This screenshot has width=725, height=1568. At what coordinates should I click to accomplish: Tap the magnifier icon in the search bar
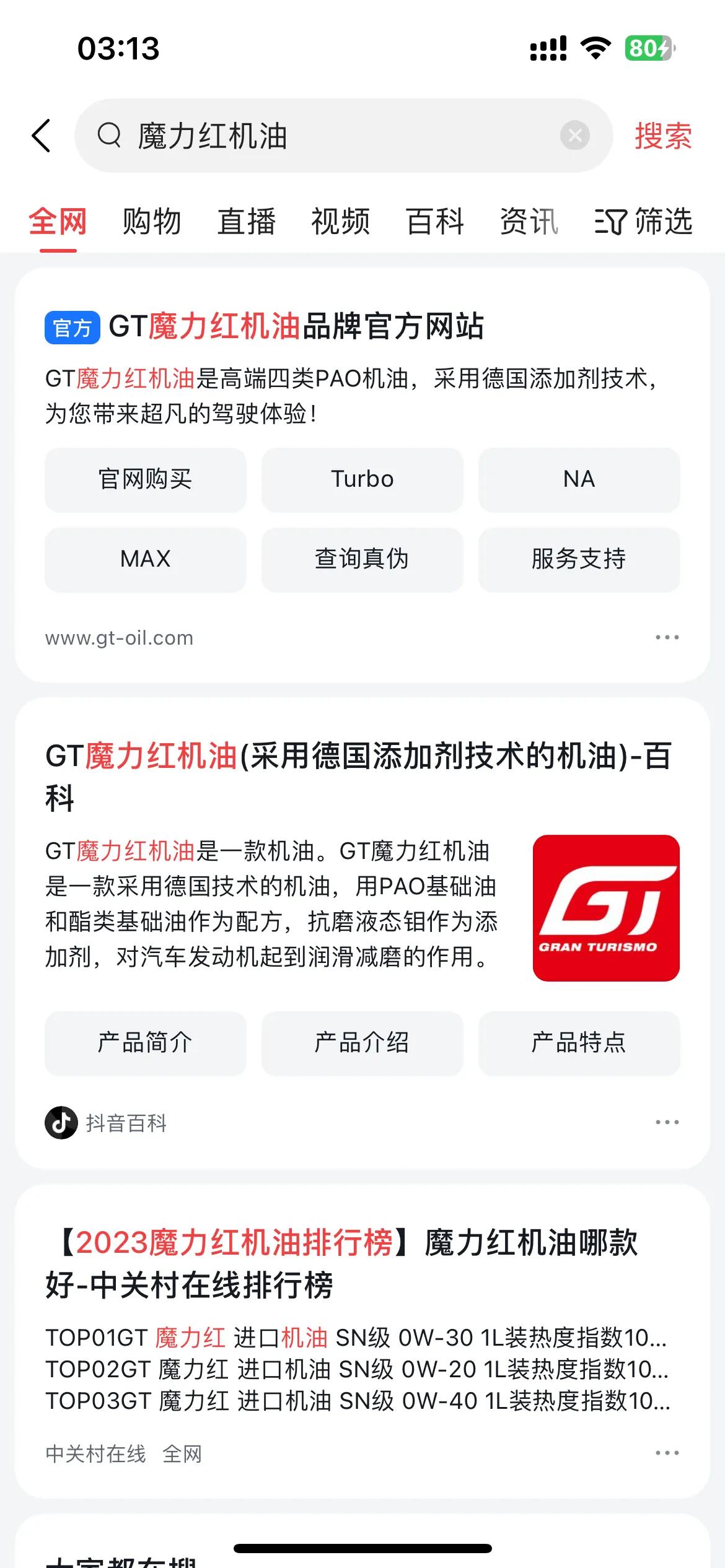(x=109, y=136)
